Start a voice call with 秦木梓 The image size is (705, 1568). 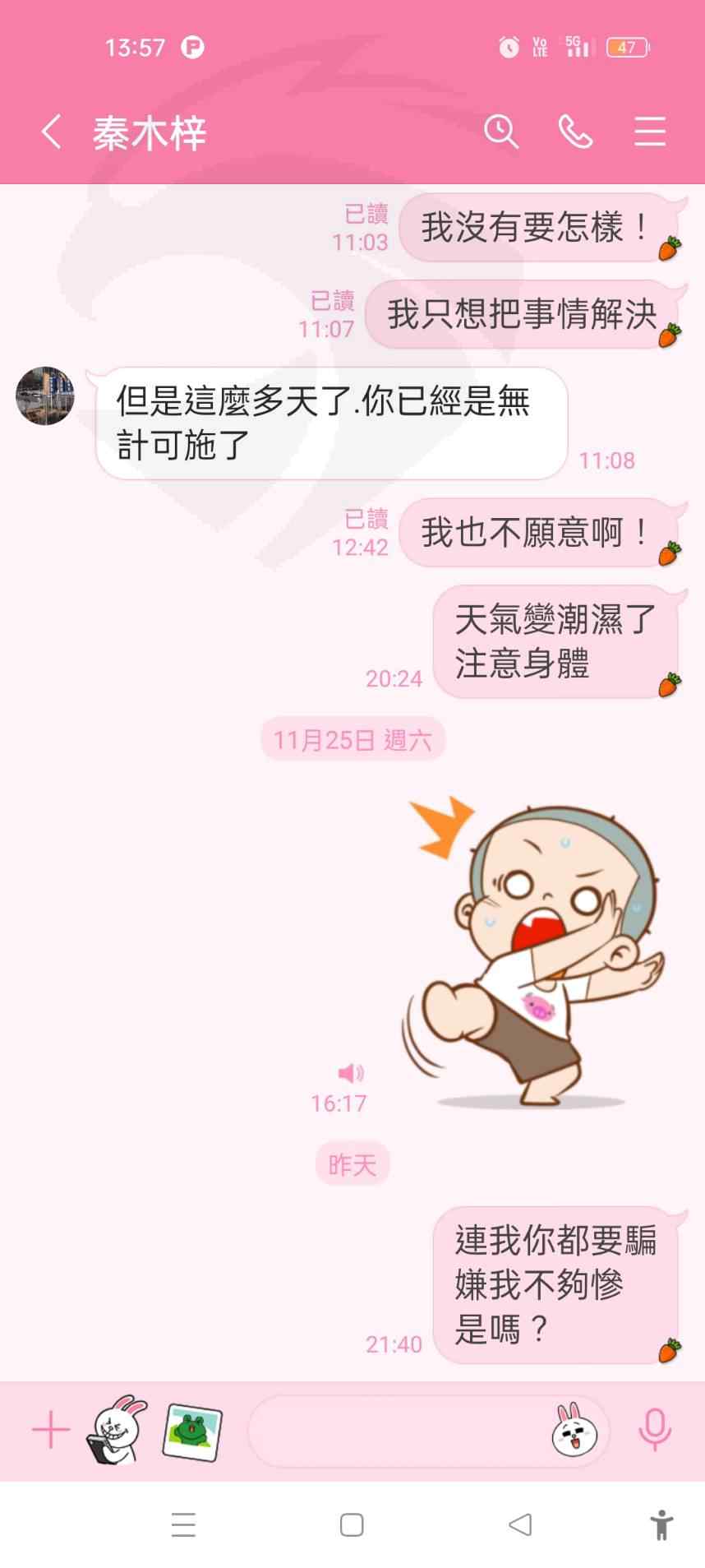pyautogui.click(x=575, y=132)
